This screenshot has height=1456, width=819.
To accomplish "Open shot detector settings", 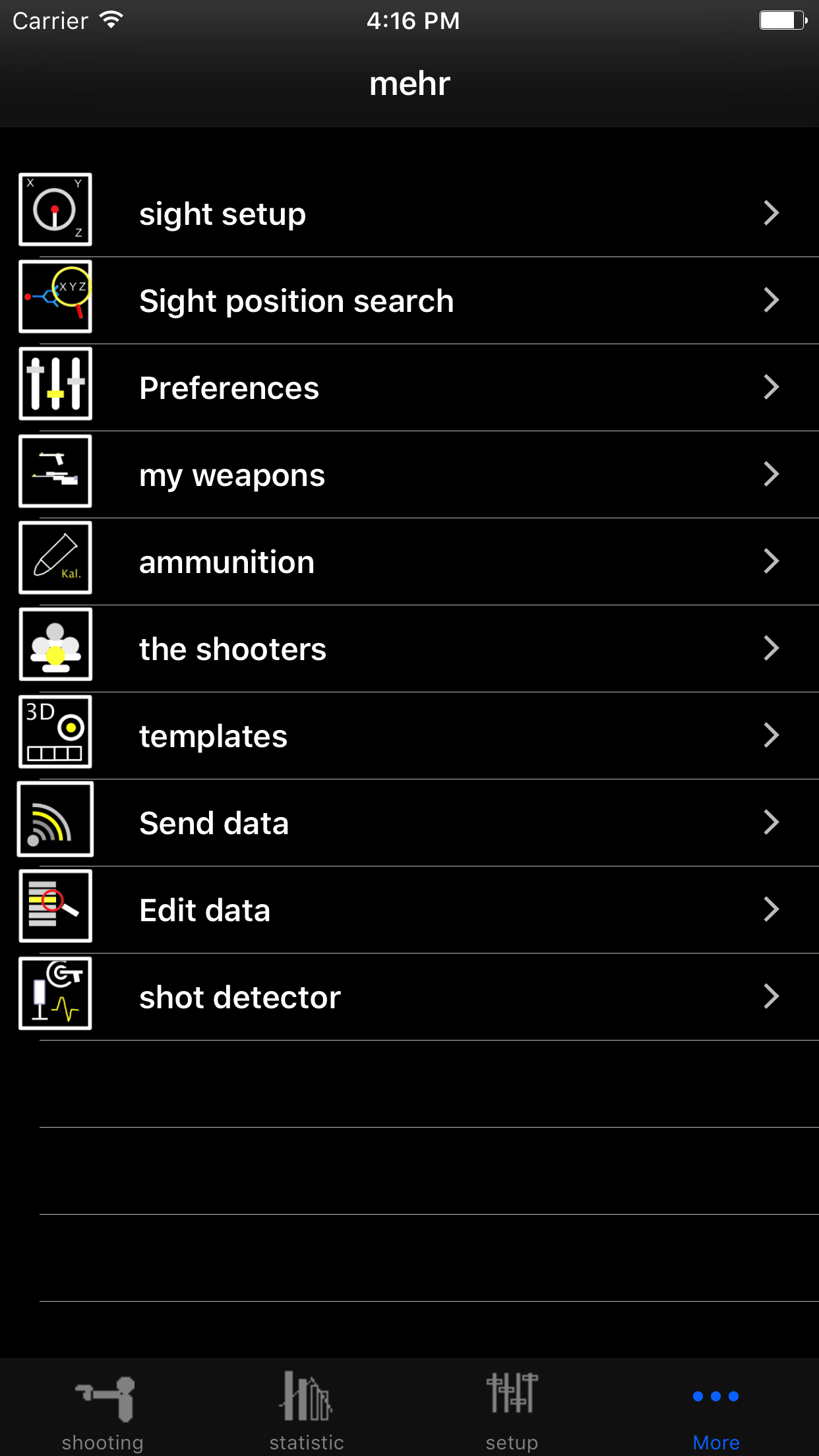I will pos(409,997).
